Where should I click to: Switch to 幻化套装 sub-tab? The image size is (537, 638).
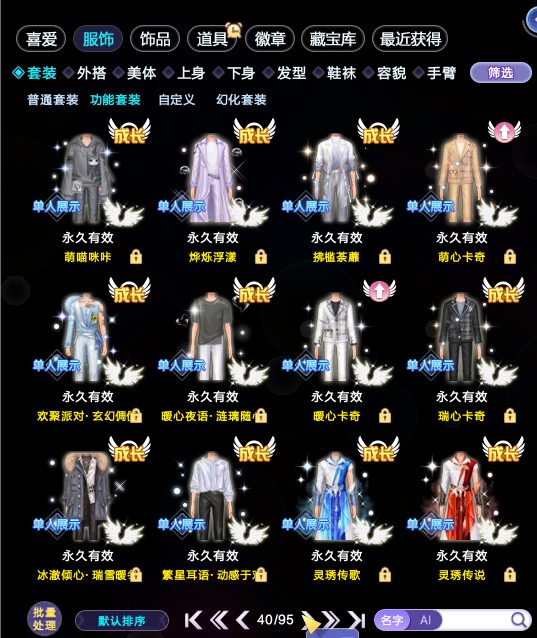pyautogui.click(x=241, y=100)
